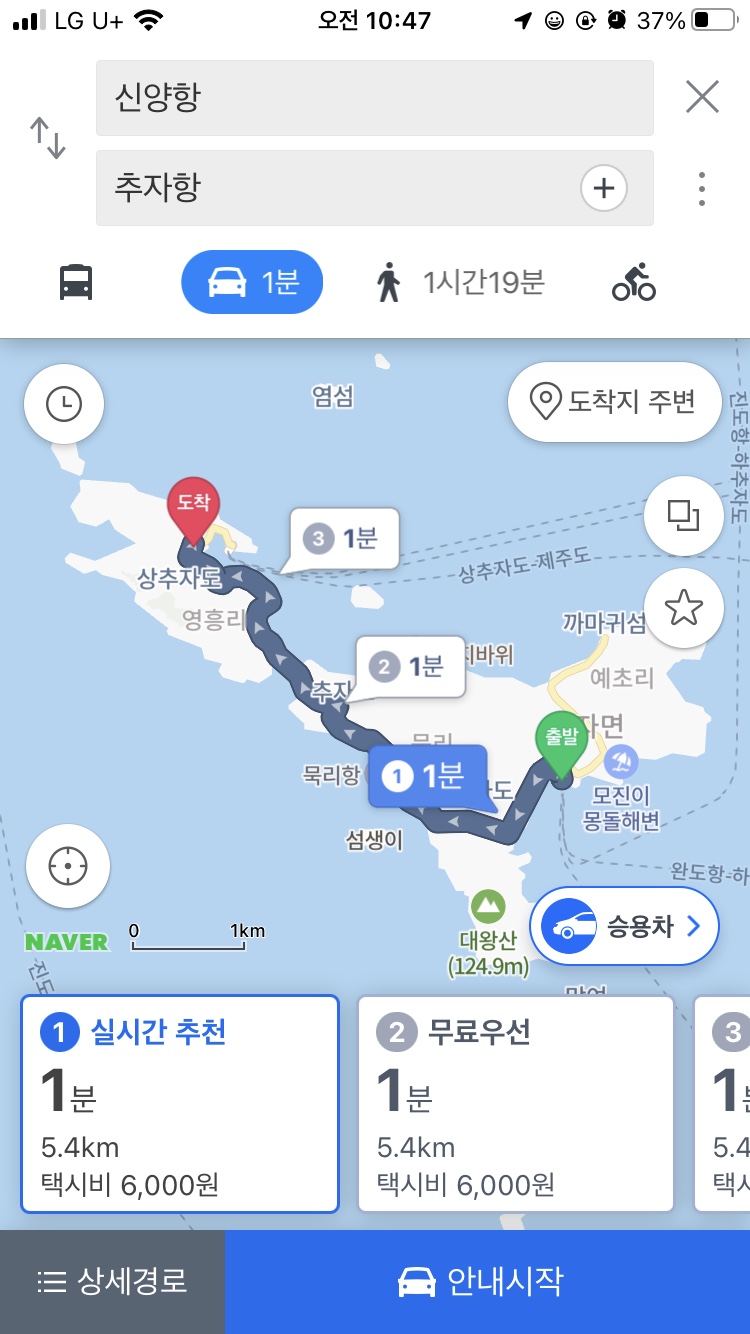Change vehicle type 승용차
The height and width of the screenshot is (1334, 750).
(x=624, y=926)
